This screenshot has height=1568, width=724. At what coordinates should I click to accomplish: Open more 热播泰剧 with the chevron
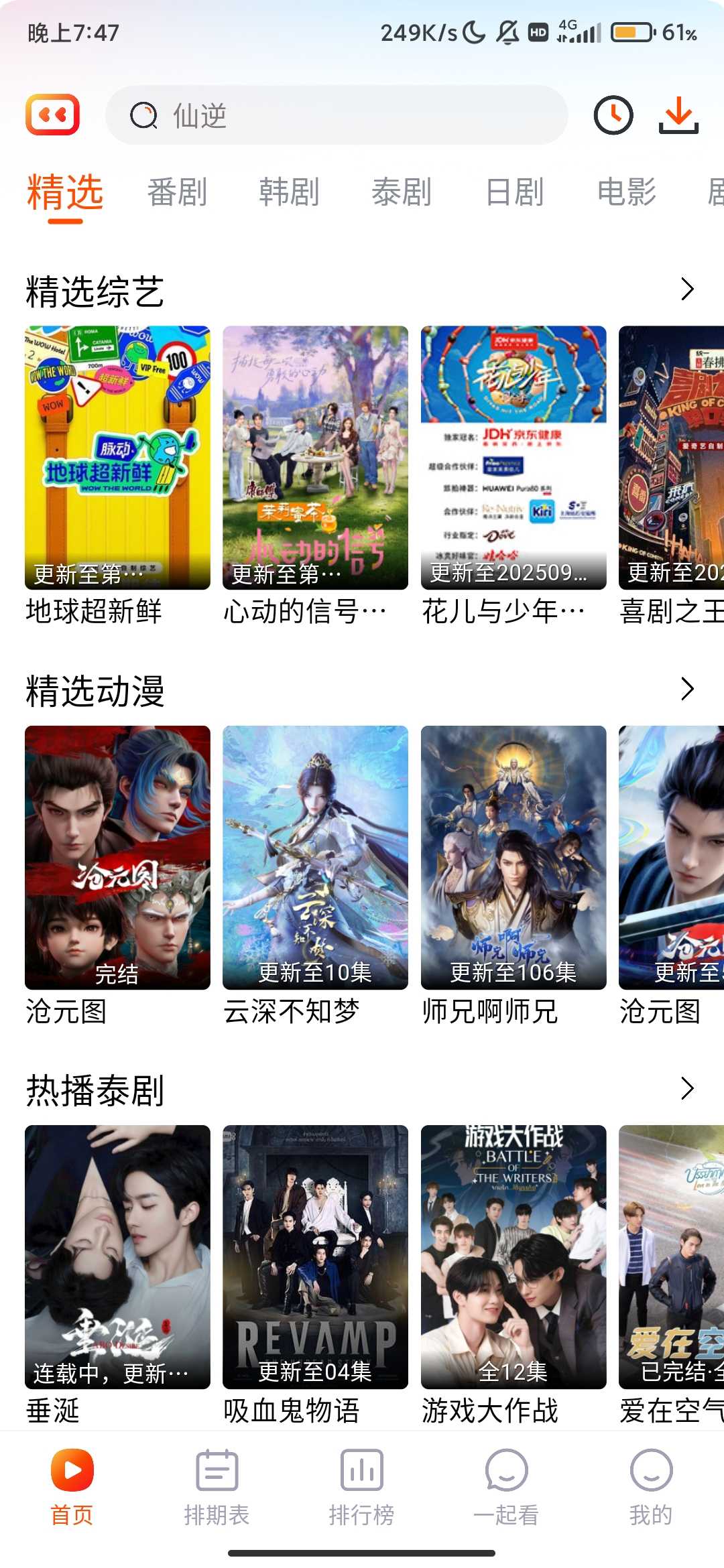[686, 1088]
